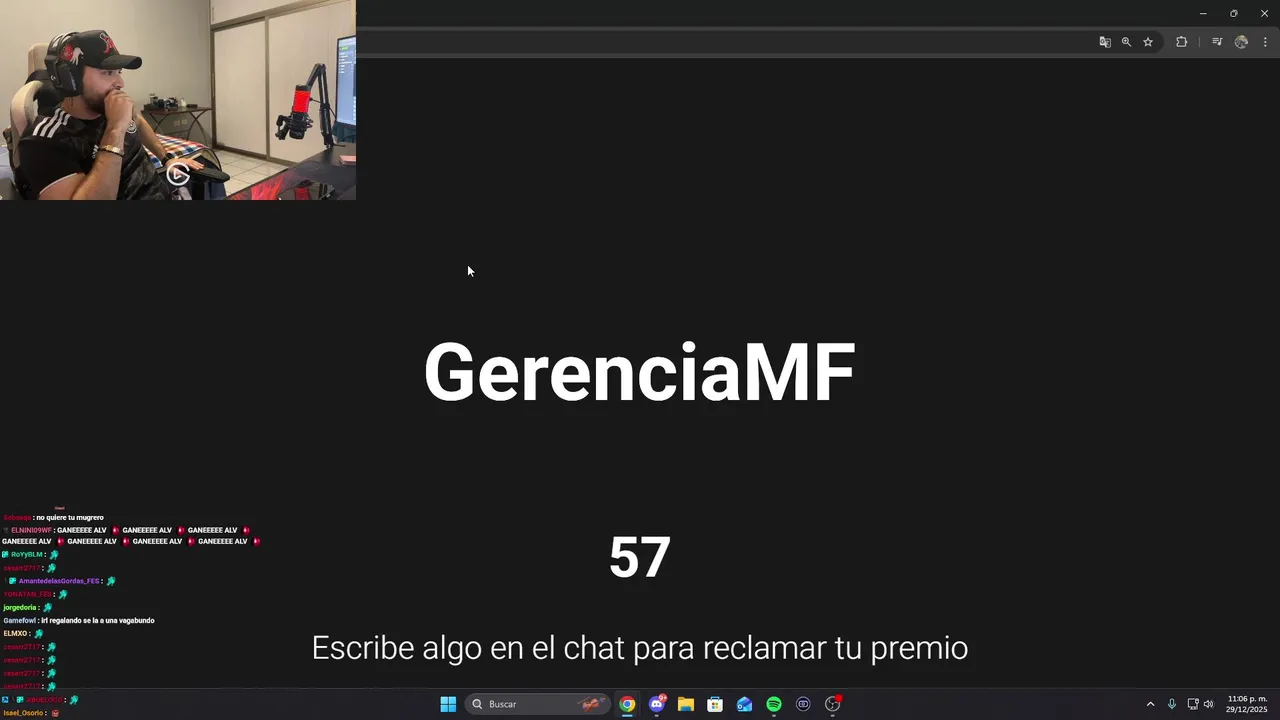This screenshot has width=1280, height=720.
Task: Restore down the browser window
Action: 1233,13
